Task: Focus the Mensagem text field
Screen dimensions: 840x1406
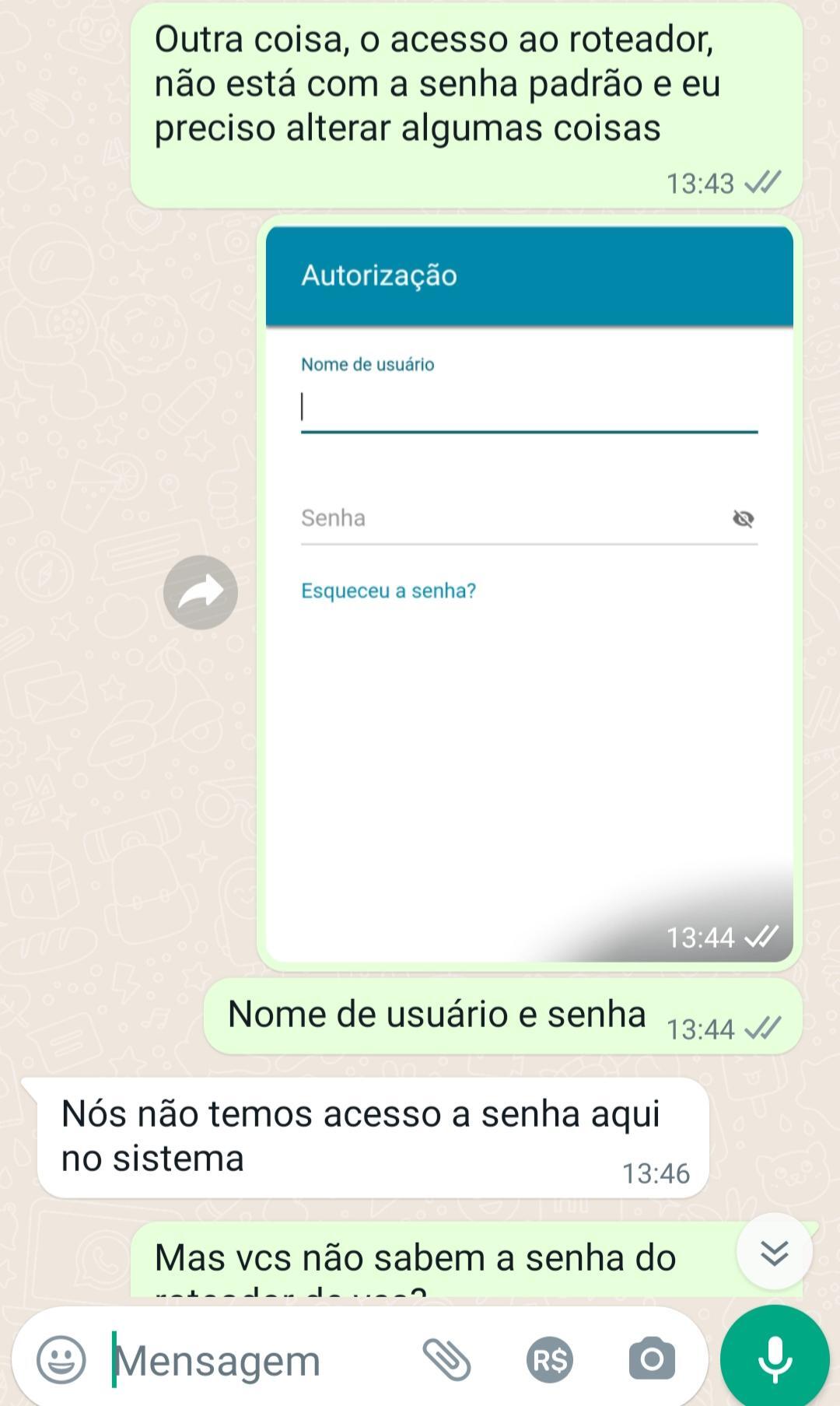Action: click(x=257, y=1360)
